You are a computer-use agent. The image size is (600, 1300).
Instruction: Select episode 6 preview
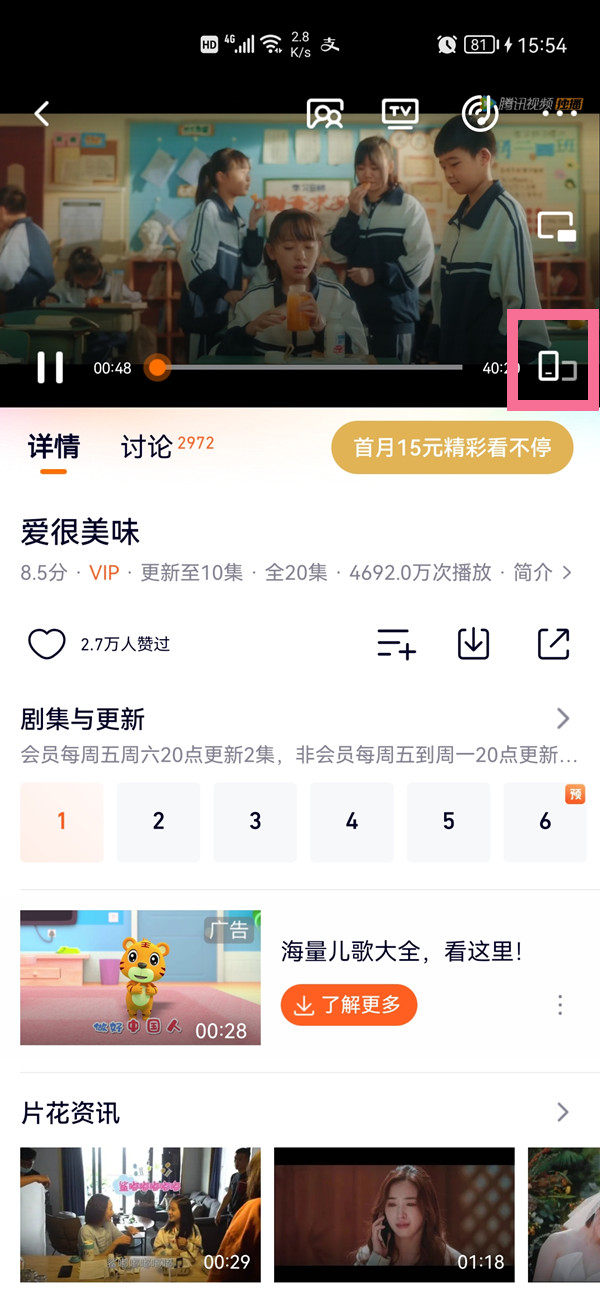point(545,822)
